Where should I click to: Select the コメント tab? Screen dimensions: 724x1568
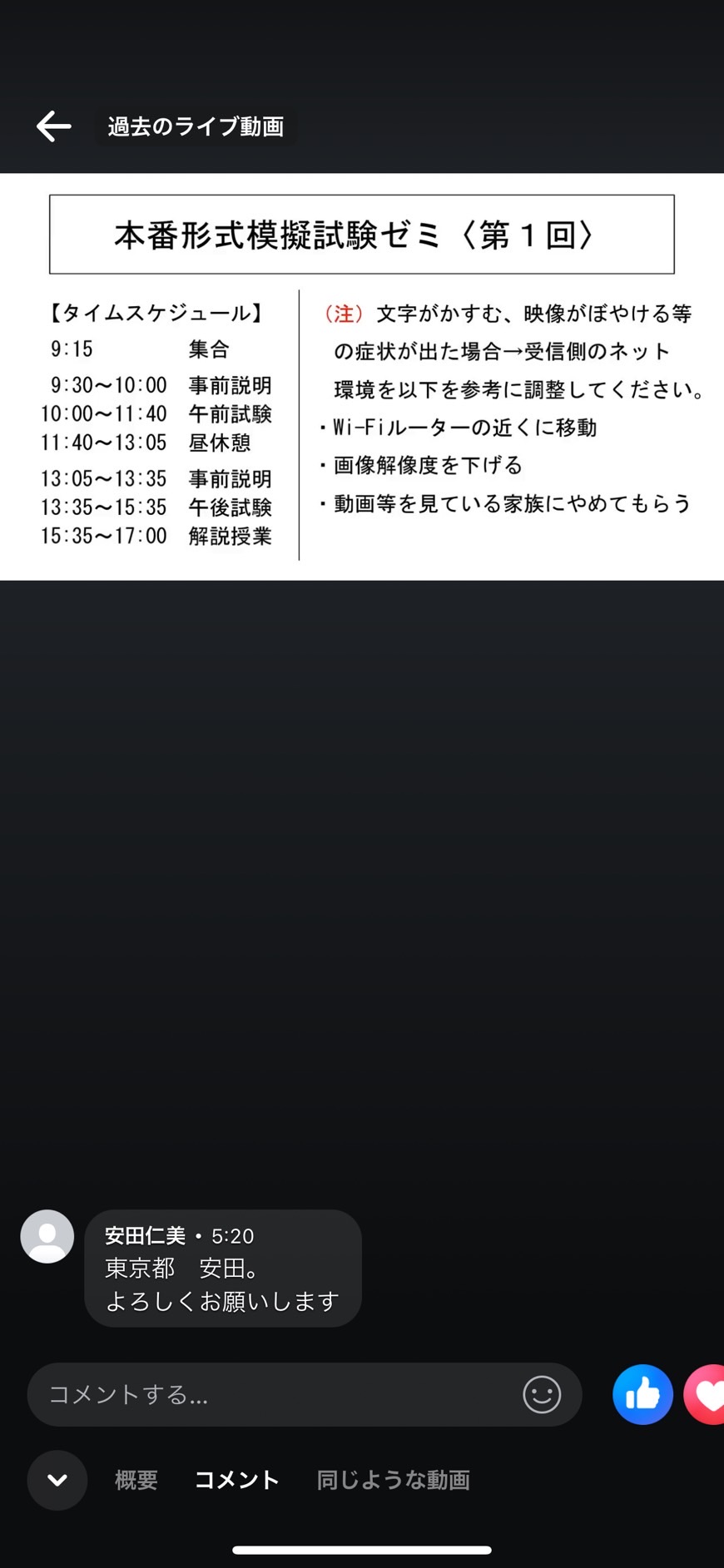[237, 1480]
